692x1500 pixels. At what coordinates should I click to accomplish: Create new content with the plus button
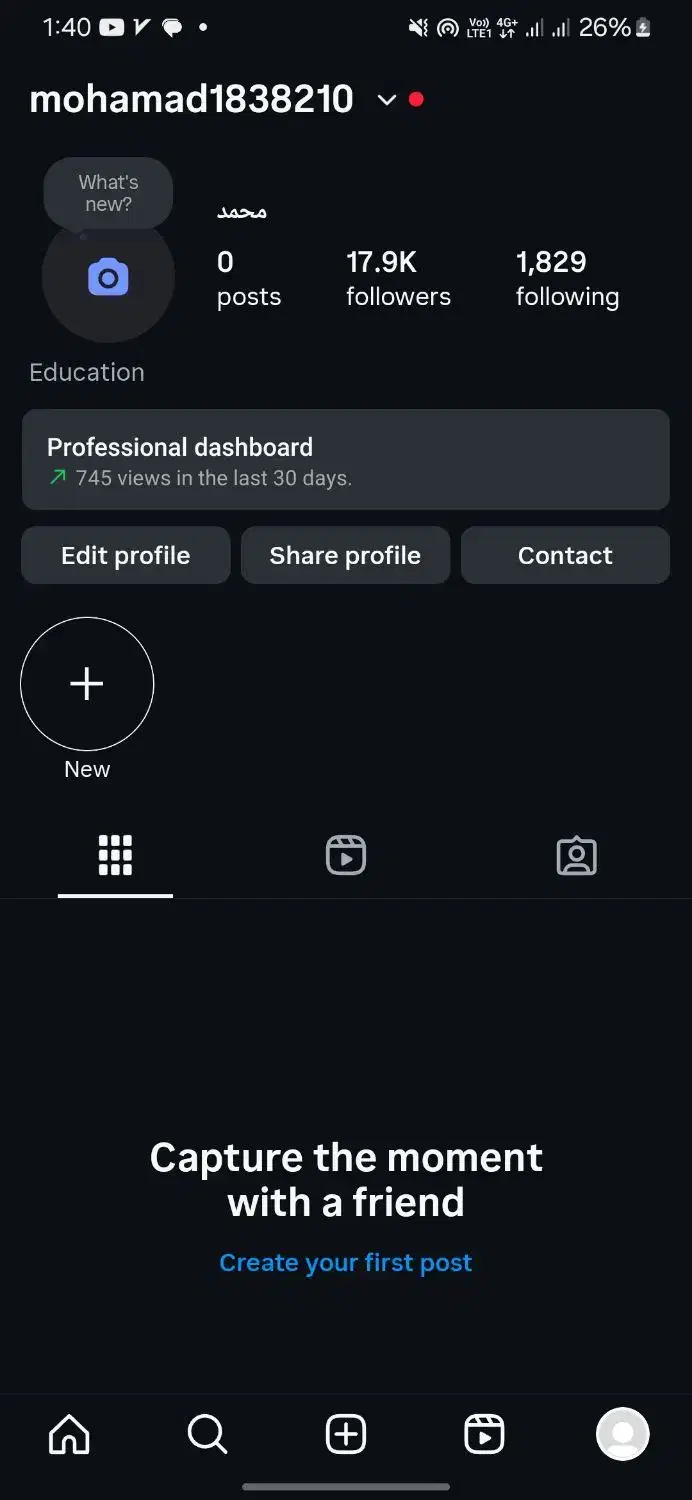pos(346,1435)
